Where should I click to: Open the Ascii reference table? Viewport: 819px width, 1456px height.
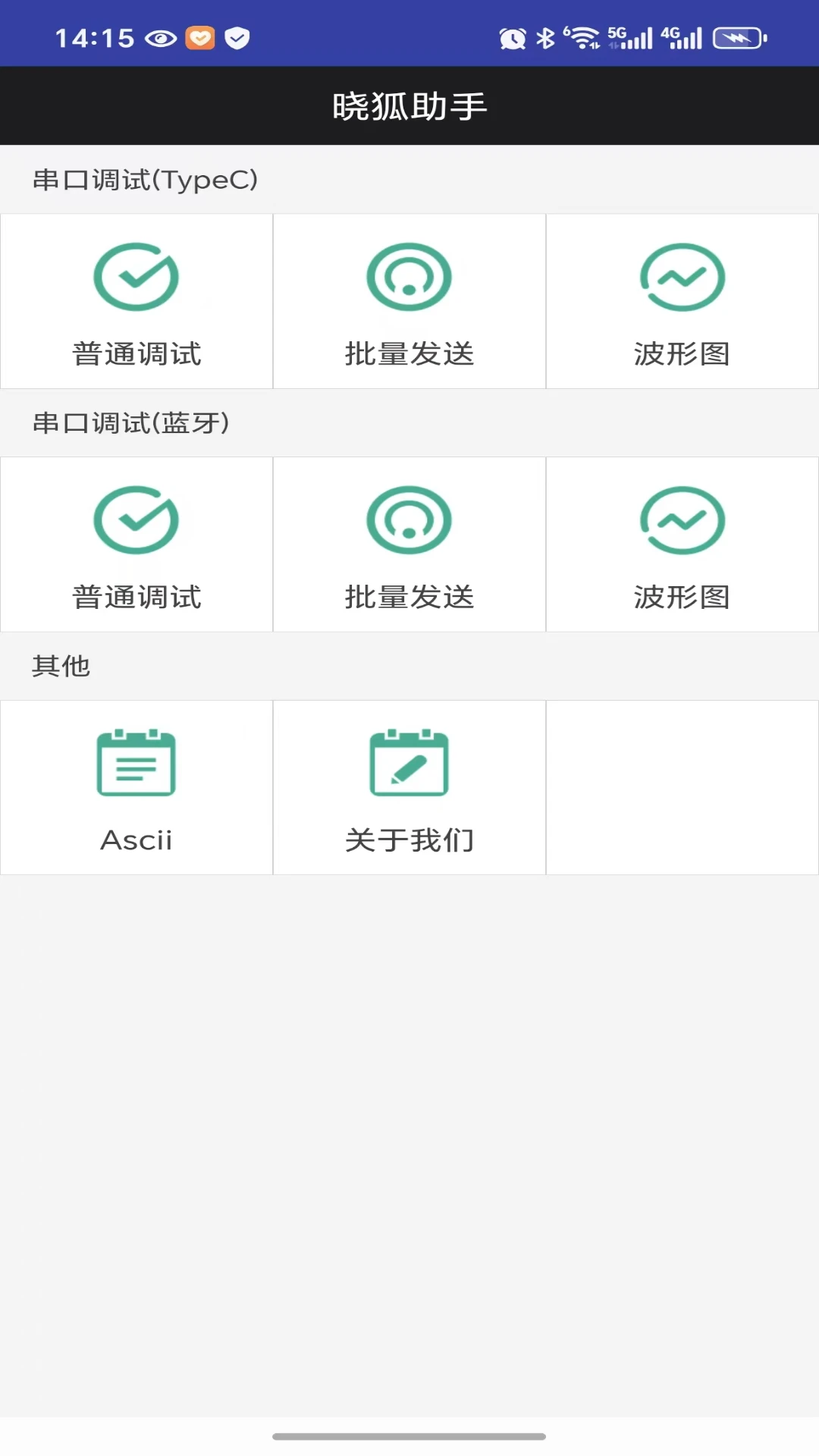[x=136, y=787]
